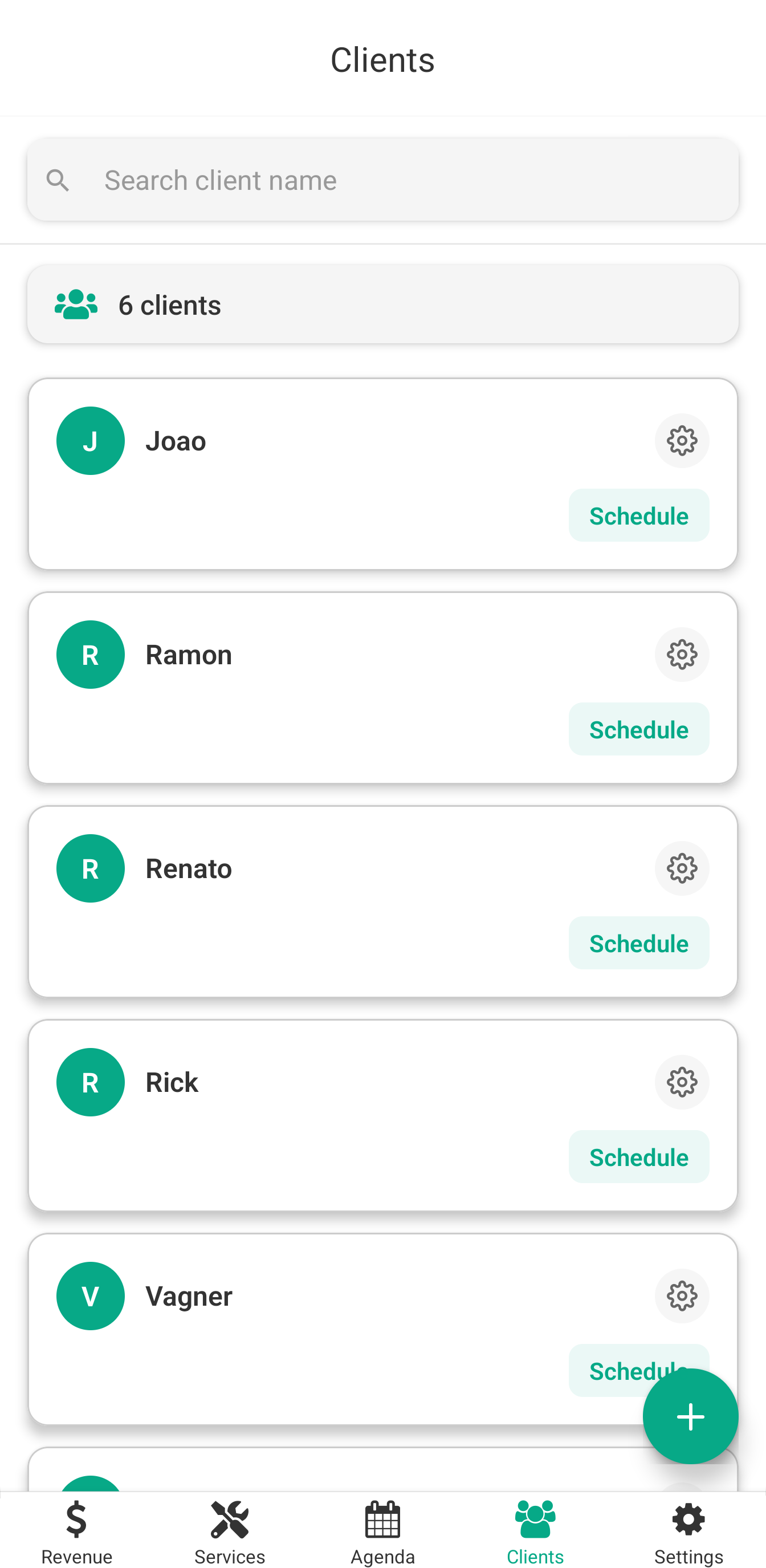Schedule an appointment for Ramon
Viewport: 766px width, 1568px height.
pos(638,729)
